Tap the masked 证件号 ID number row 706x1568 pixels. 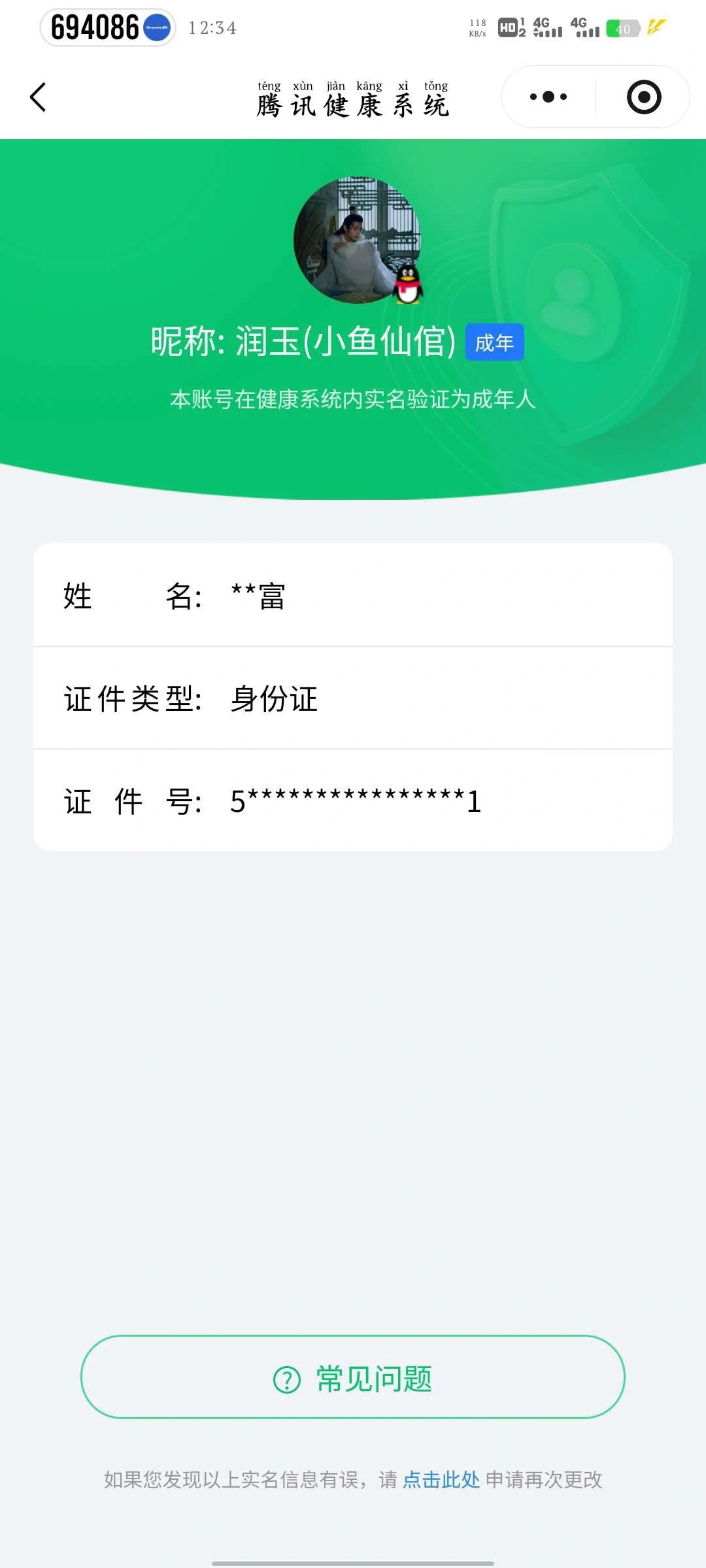point(353,800)
